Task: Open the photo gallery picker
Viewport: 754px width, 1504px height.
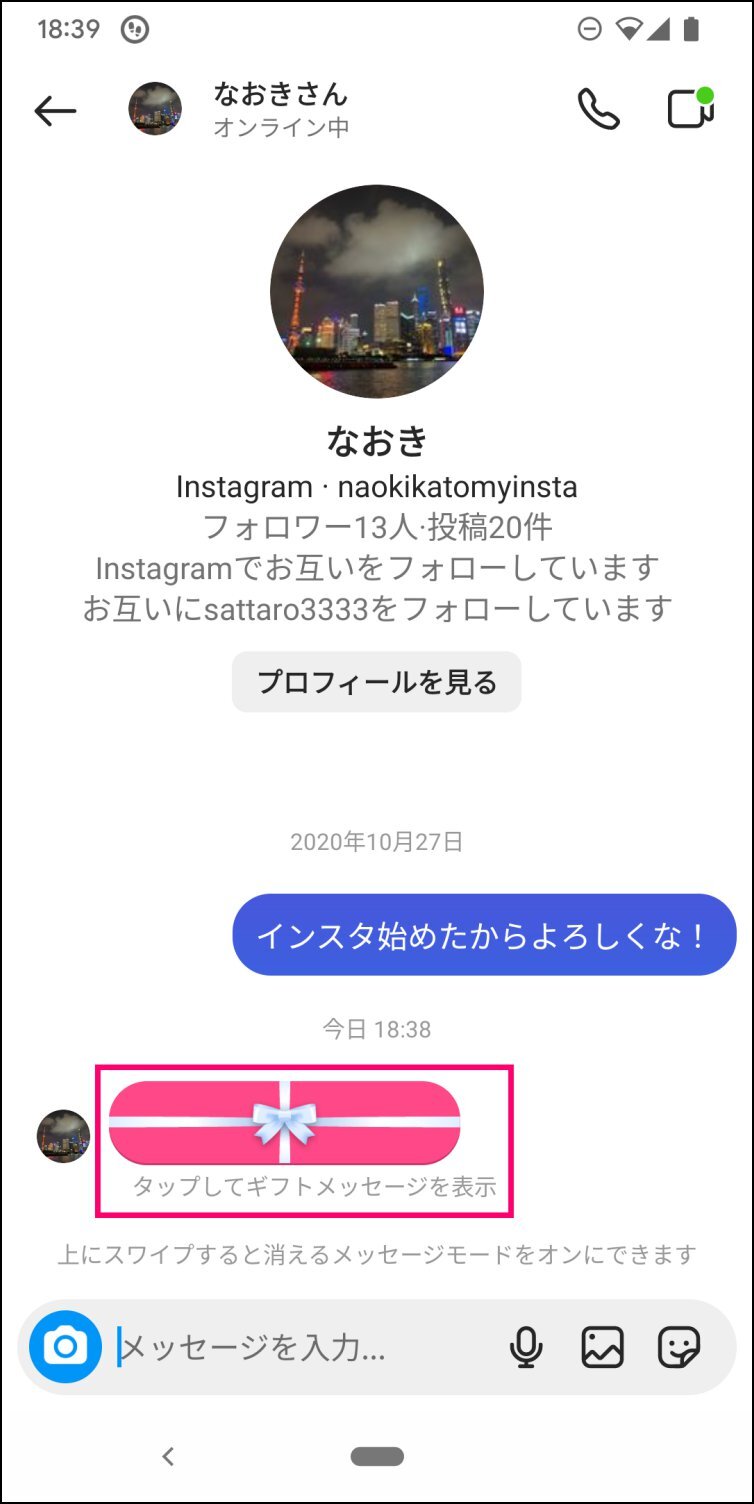Action: [602, 1348]
